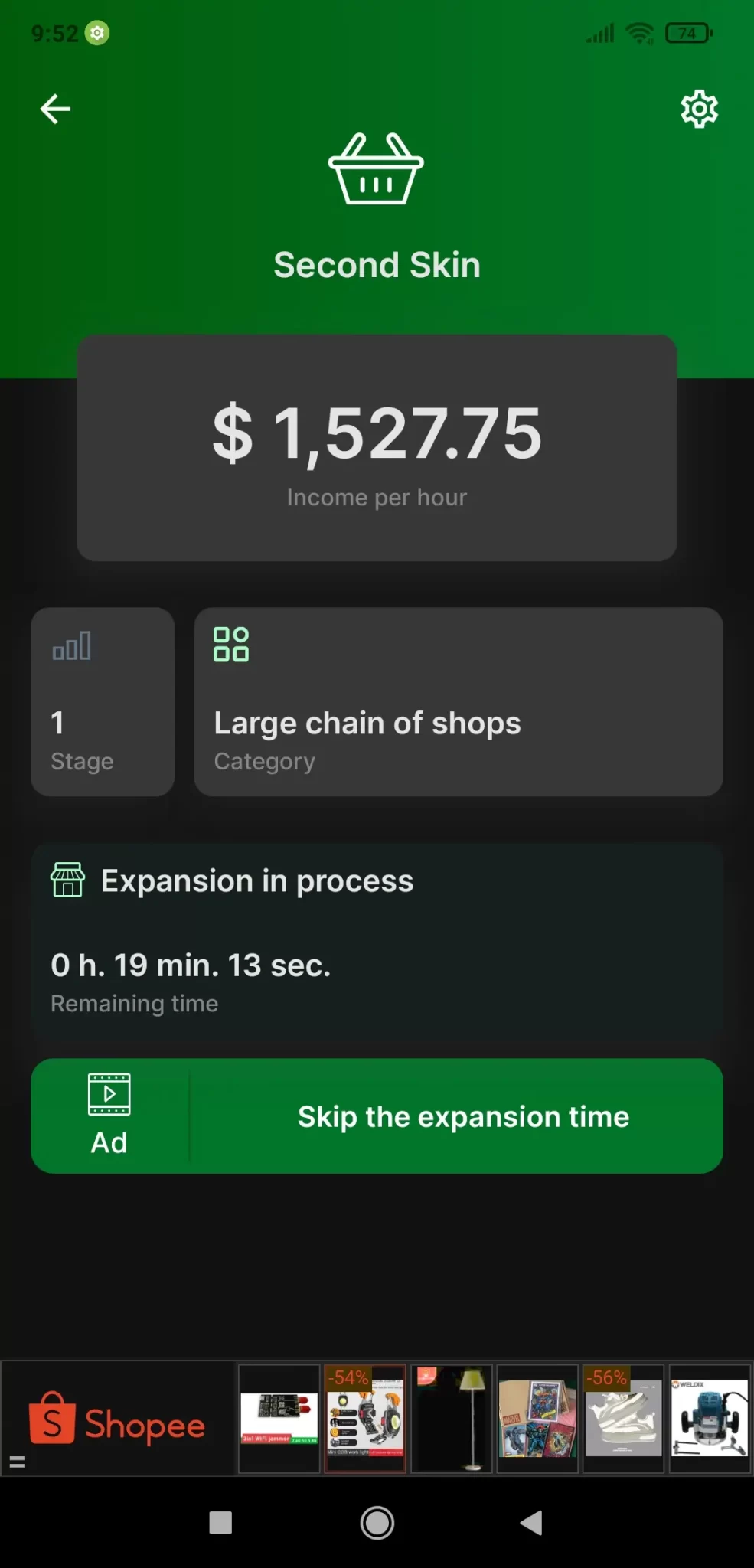Go back using the top-left arrow
754x1568 pixels.
pos(55,109)
